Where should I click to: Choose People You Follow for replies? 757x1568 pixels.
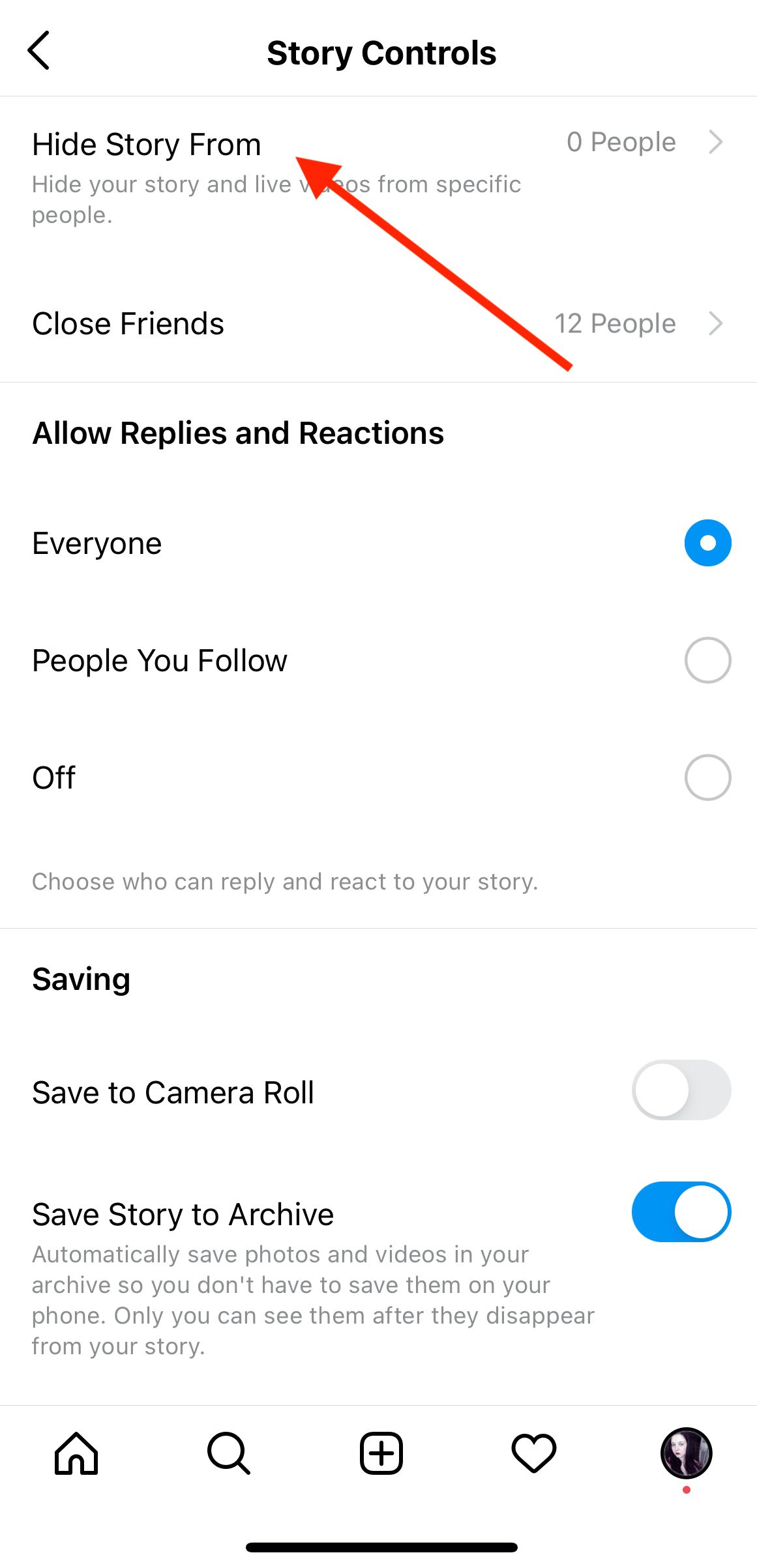(707, 660)
